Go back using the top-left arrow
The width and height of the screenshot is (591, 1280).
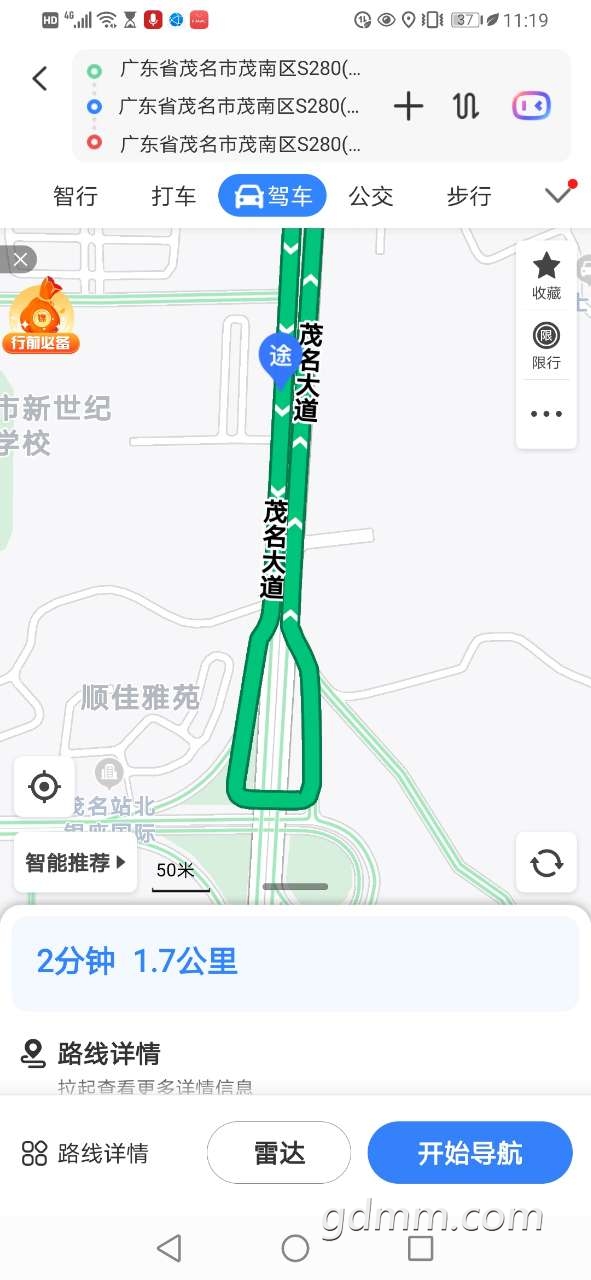(x=40, y=78)
